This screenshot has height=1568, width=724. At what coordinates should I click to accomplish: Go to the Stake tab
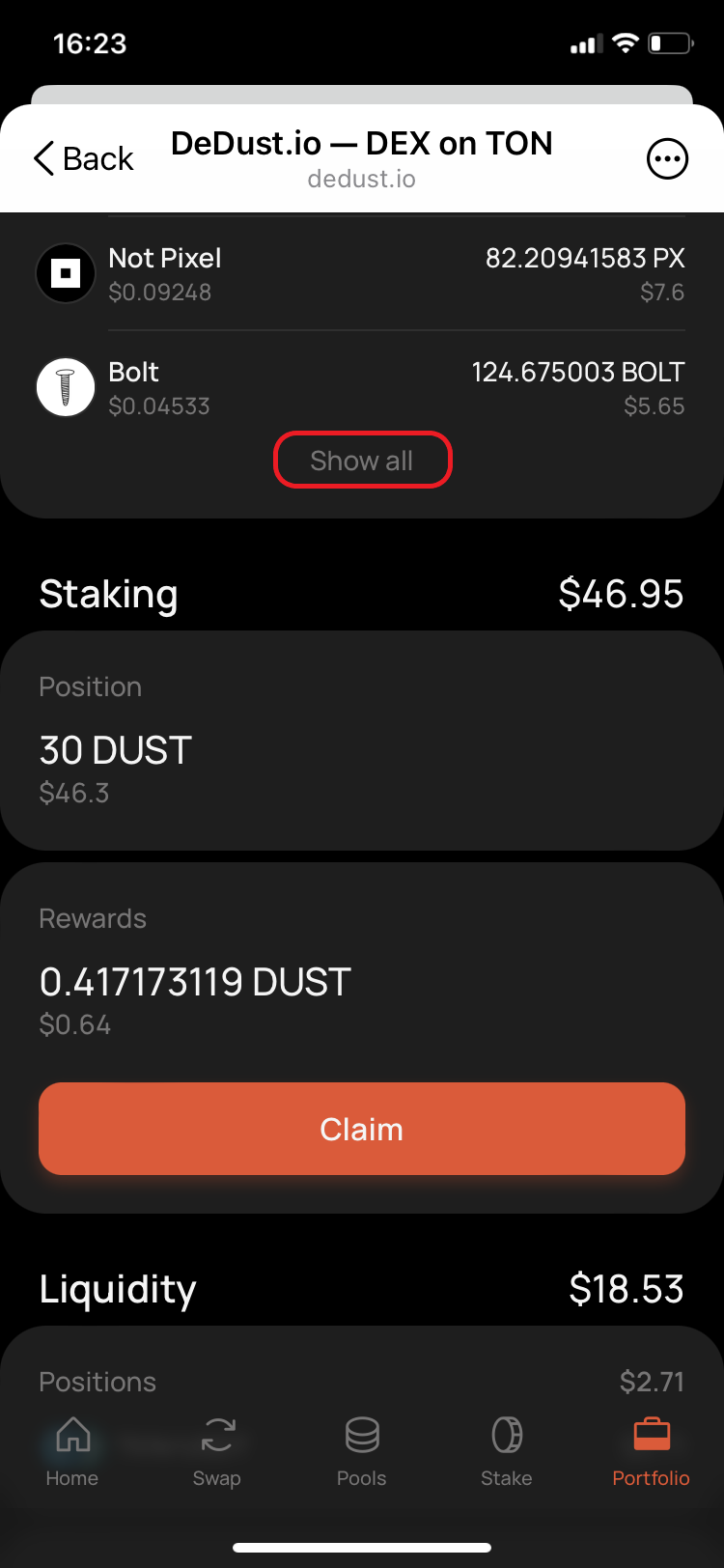pos(507,1451)
